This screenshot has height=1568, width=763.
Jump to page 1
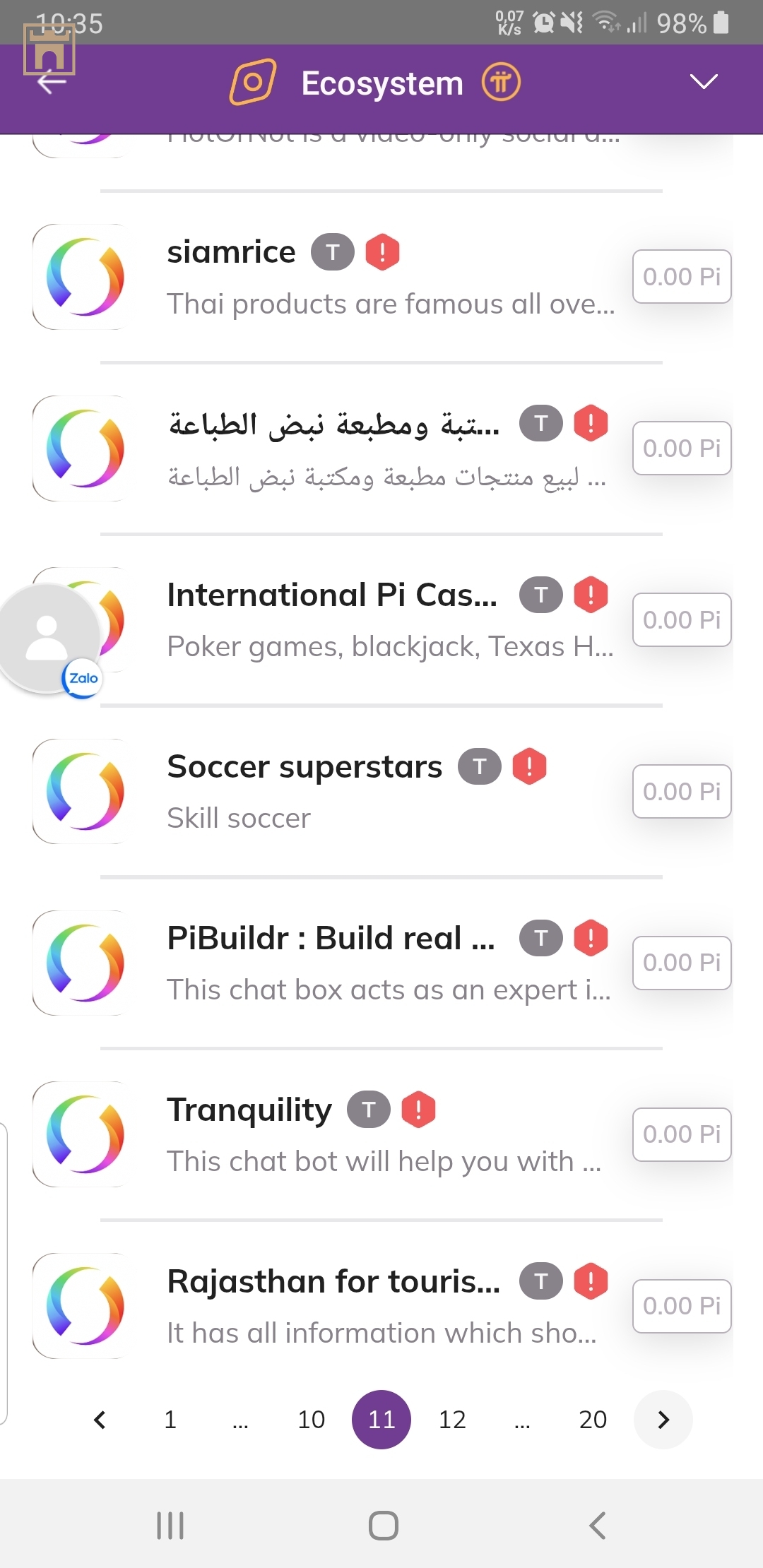(170, 1420)
